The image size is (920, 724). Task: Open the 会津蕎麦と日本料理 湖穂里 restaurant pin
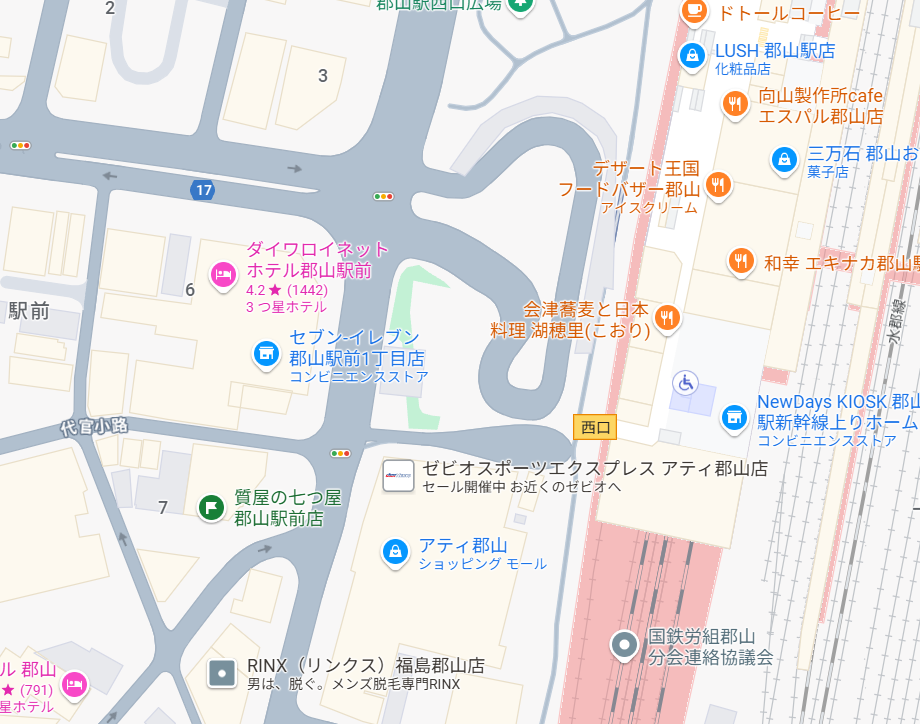[x=668, y=318]
